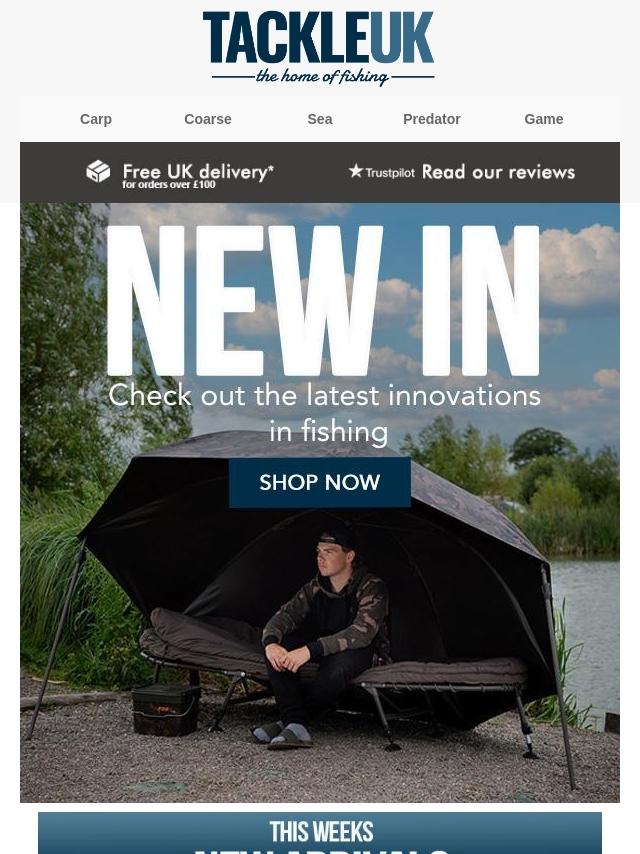Tap the Shop Now button
Viewport: 640px width, 854px height.
point(320,483)
